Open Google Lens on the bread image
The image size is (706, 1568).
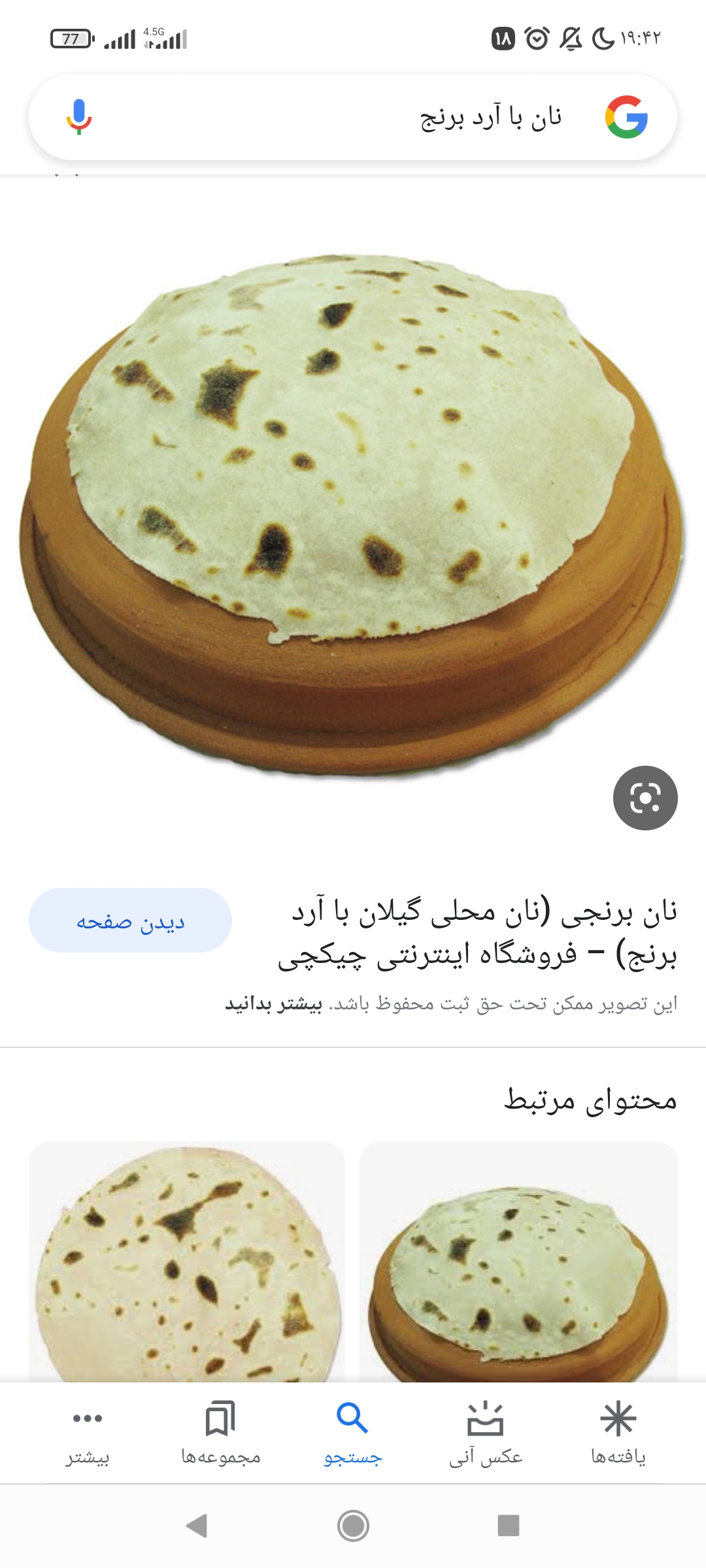(x=645, y=798)
